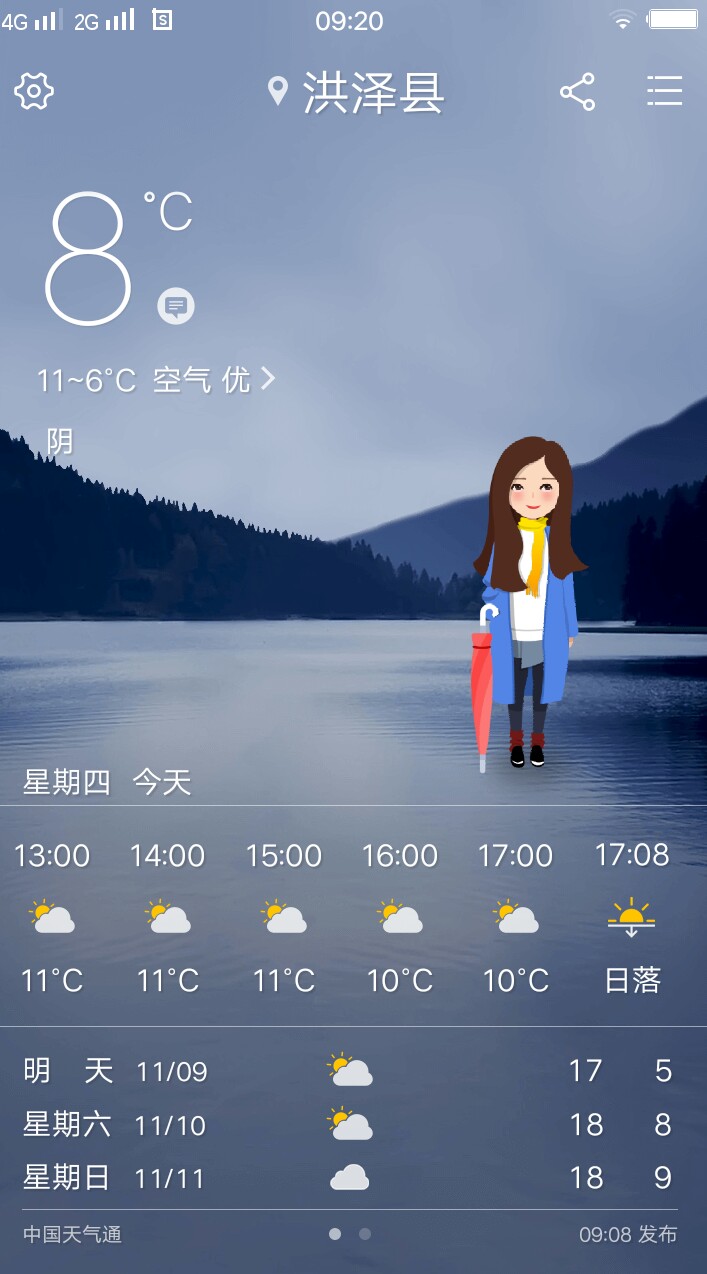Open the settings gear icon
The height and width of the screenshot is (1274, 707).
pyautogui.click(x=34, y=92)
